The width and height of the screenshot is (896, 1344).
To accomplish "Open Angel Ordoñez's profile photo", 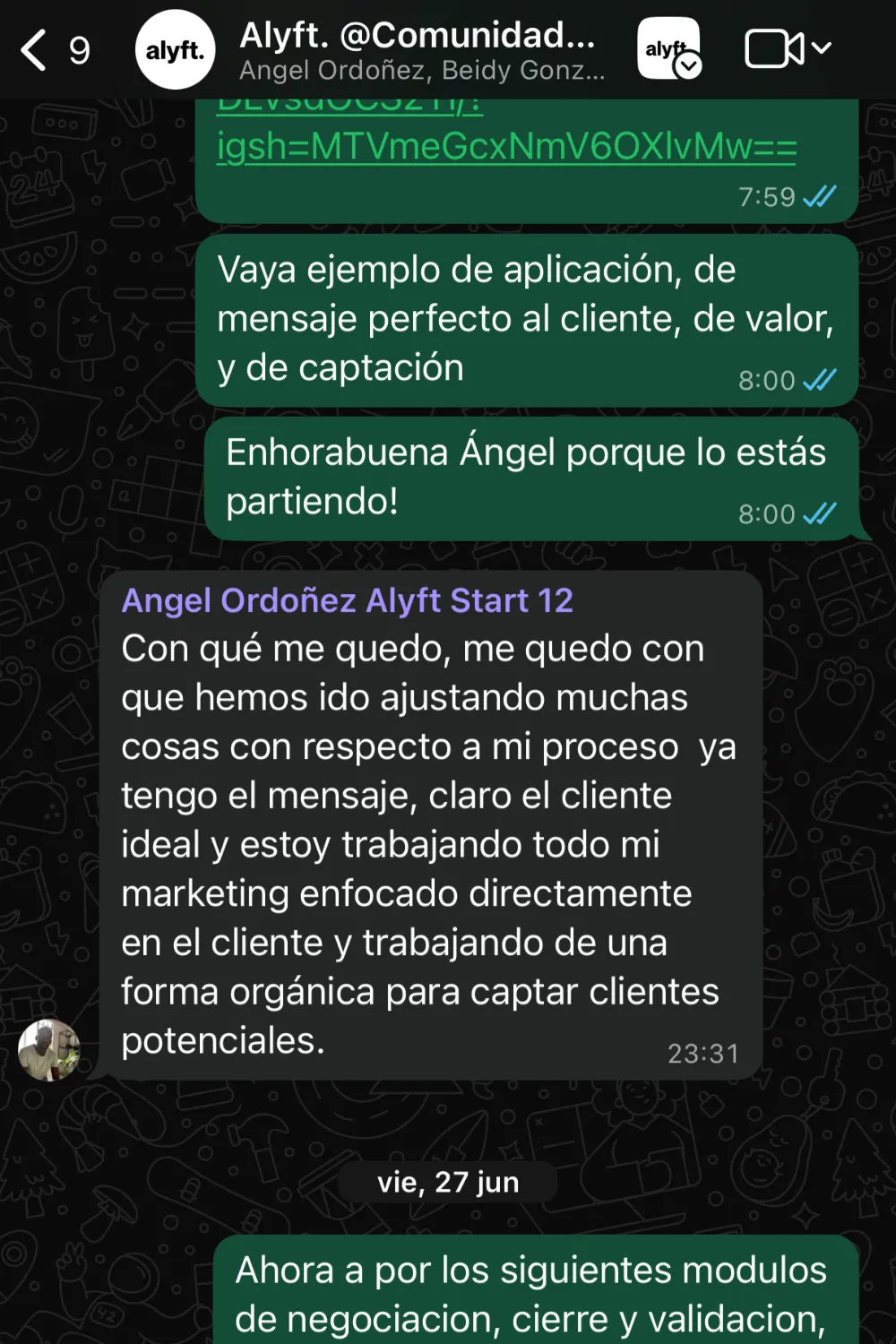I will point(49,1049).
